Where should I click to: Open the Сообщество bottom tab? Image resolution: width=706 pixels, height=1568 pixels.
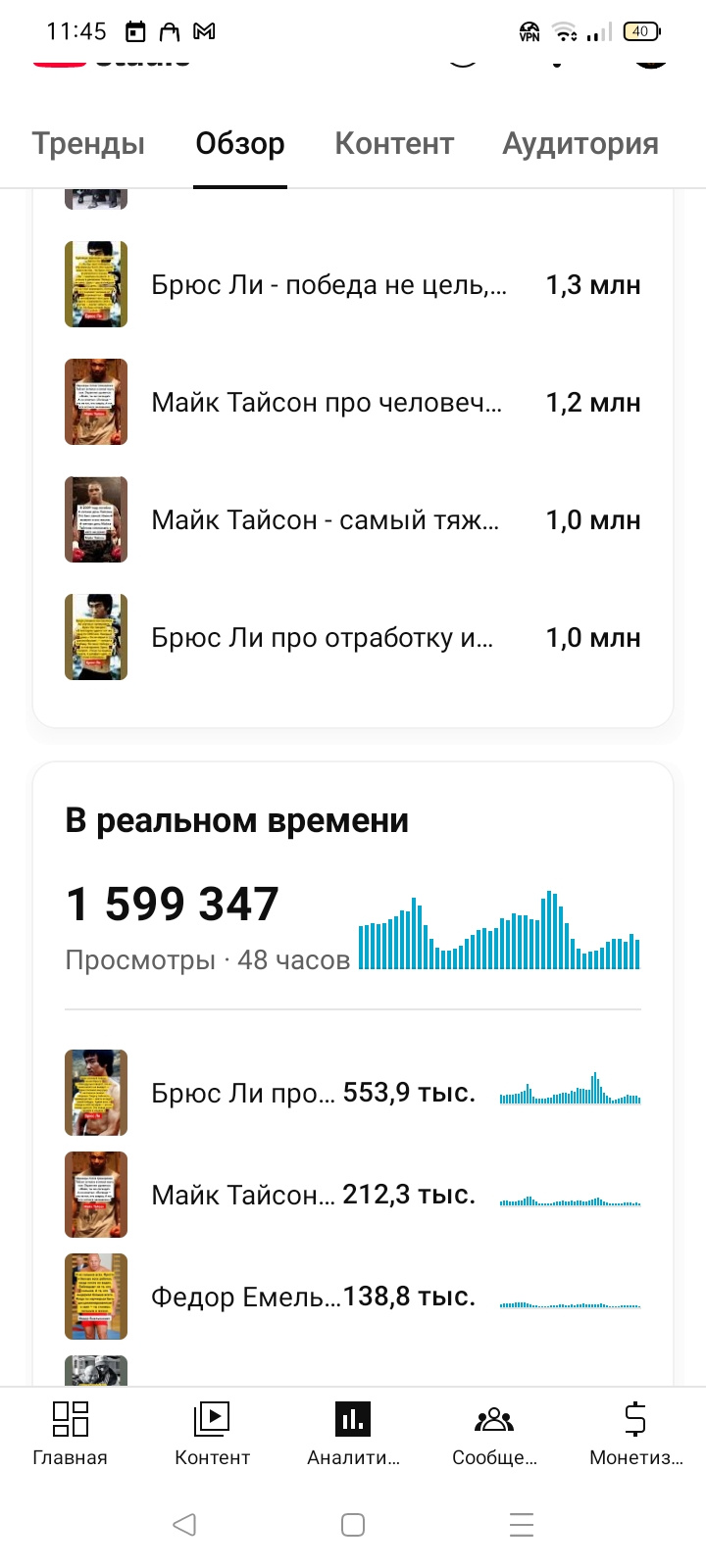[x=494, y=1433]
